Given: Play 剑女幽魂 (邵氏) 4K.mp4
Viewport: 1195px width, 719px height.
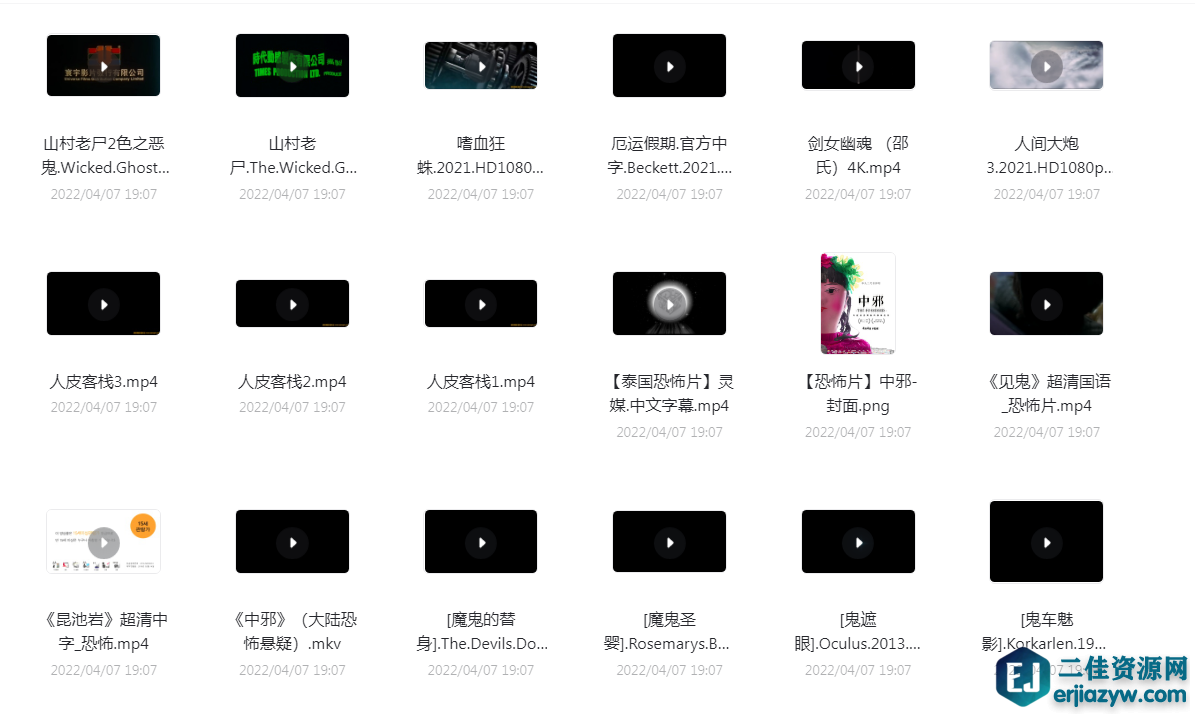Looking at the screenshot, I should 858,66.
